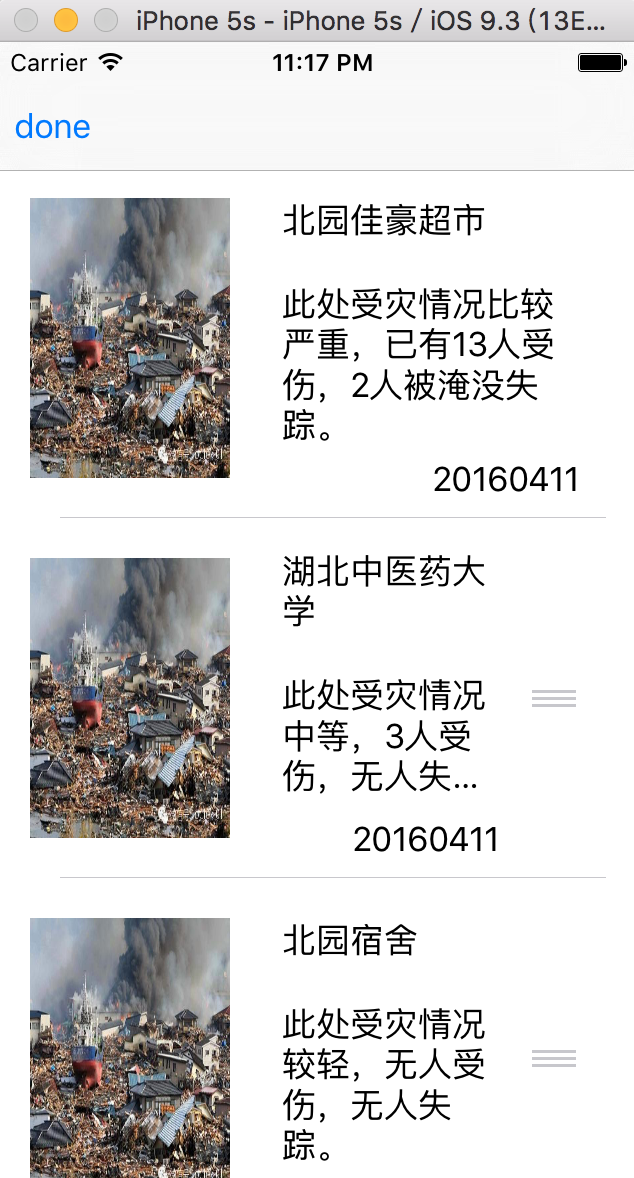Tap reorder handle on 湖北中医药大学 row
The height and width of the screenshot is (1178, 634).
pos(554,698)
